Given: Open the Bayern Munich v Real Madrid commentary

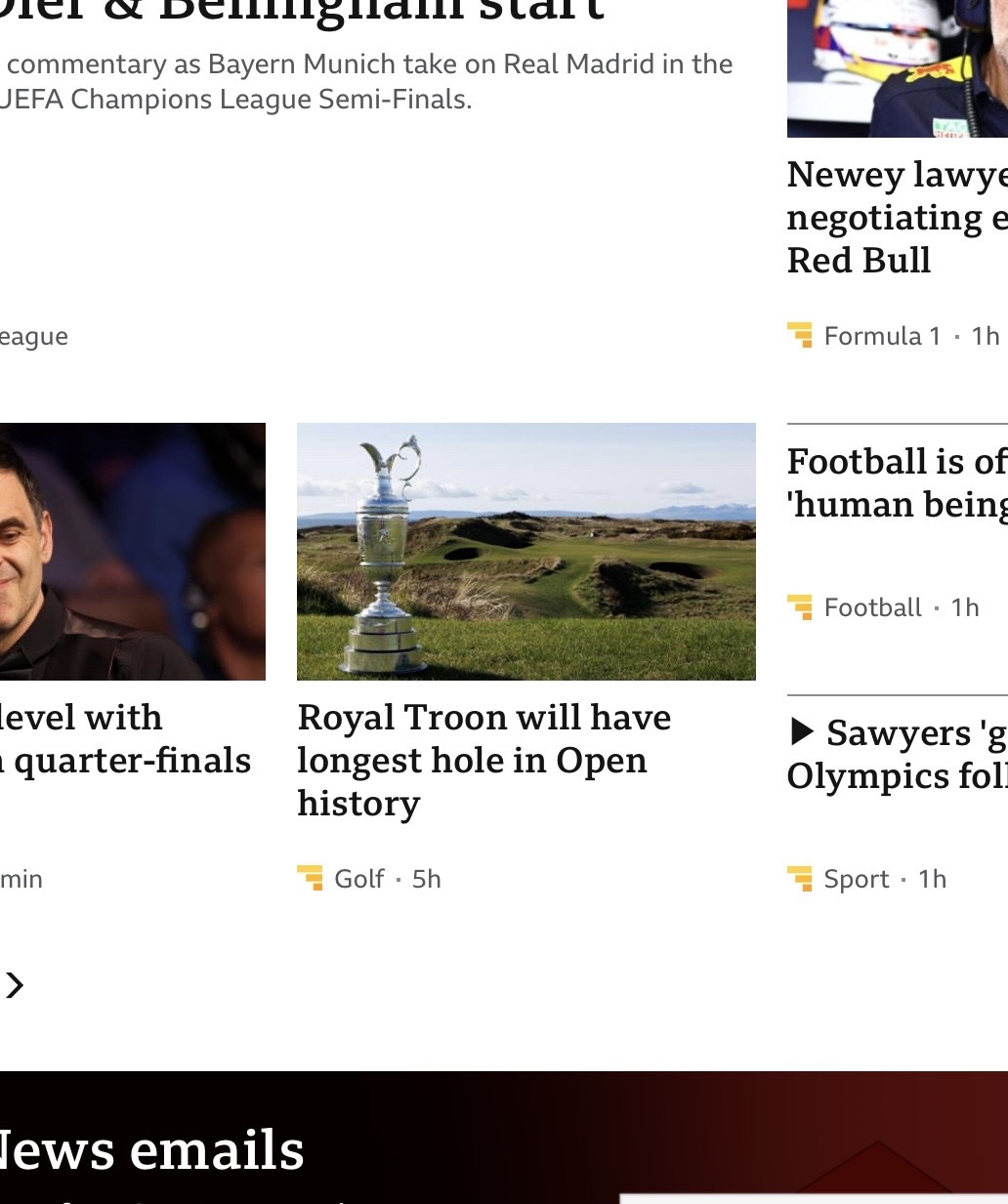Looking at the screenshot, I should click(x=366, y=81).
